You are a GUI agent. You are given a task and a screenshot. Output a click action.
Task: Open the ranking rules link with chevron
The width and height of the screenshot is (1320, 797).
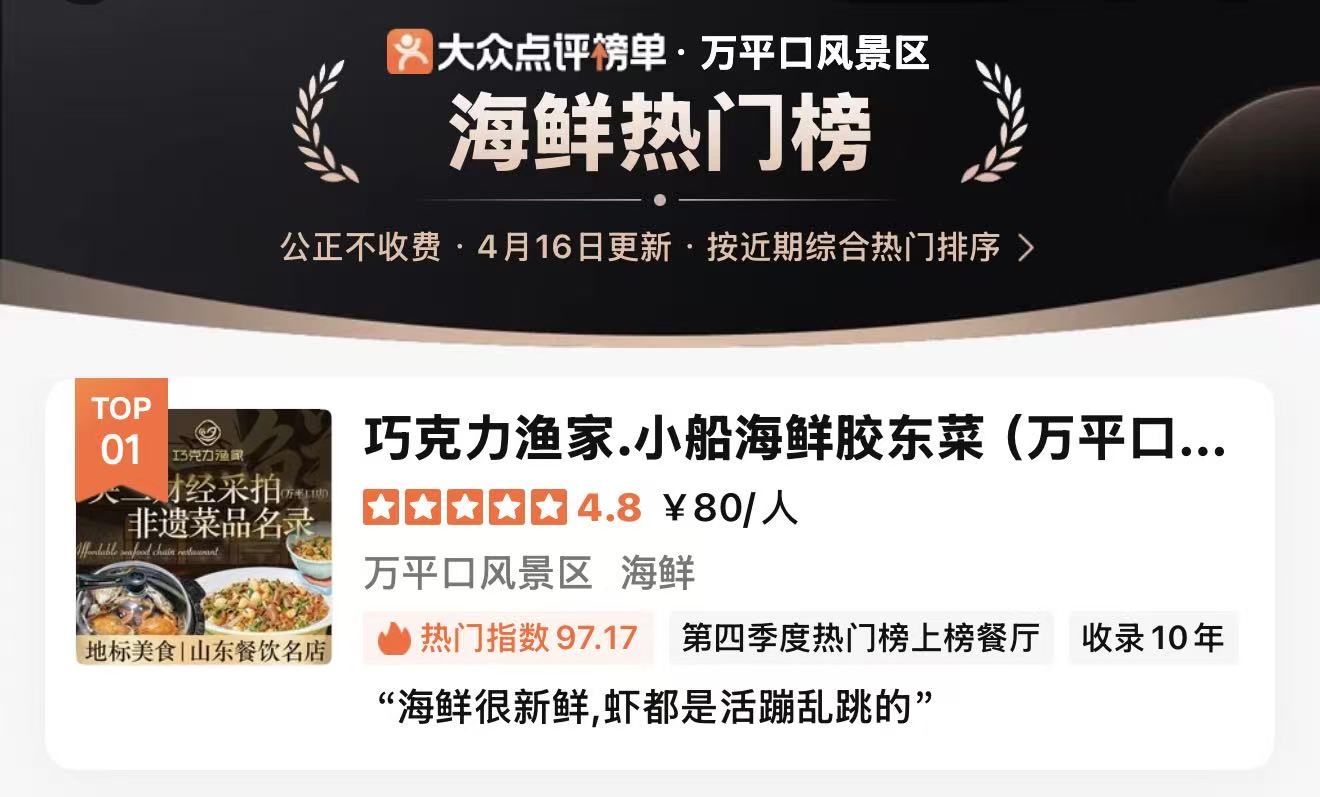(x=868, y=247)
